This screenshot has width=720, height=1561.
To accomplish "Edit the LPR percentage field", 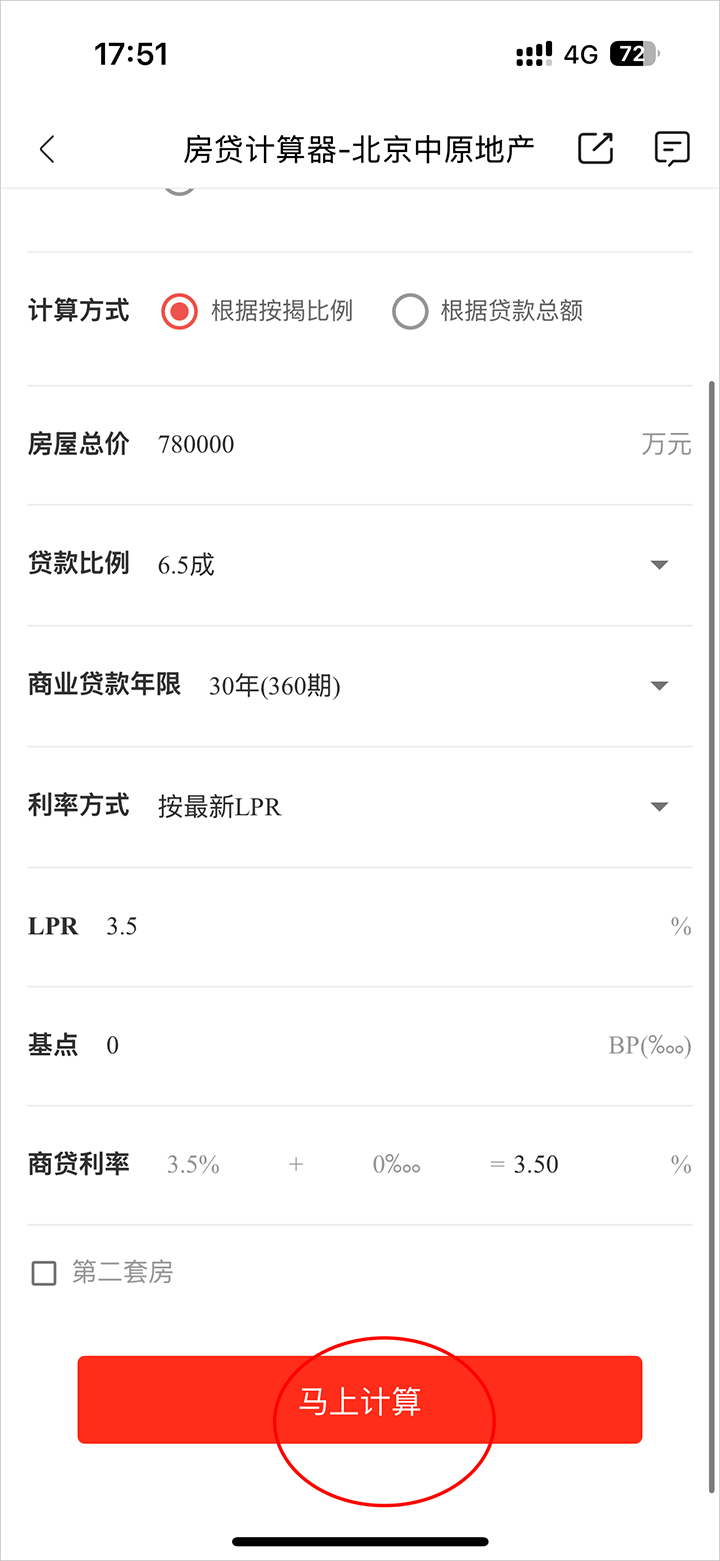I will click(380, 927).
